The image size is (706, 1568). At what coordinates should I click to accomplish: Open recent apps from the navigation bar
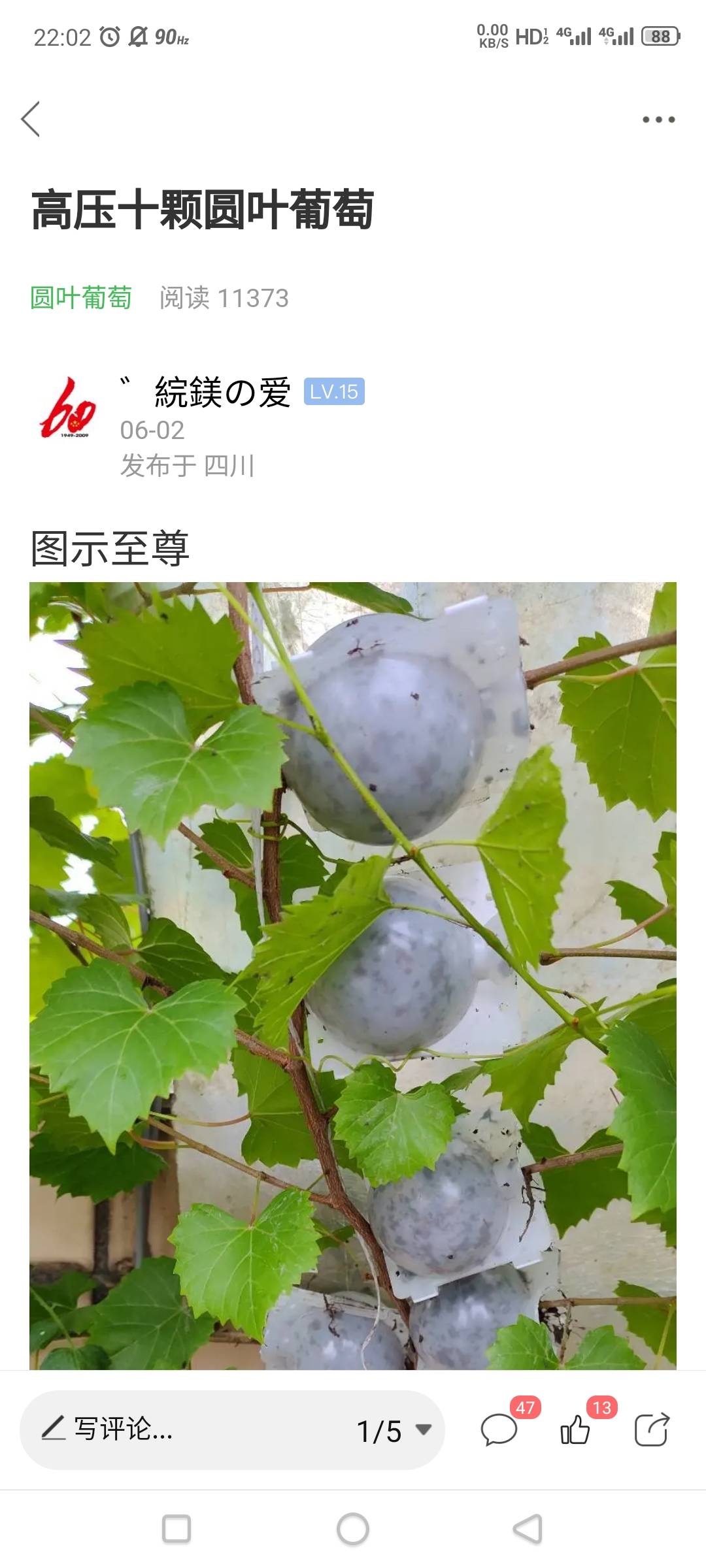(x=176, y=1529)
